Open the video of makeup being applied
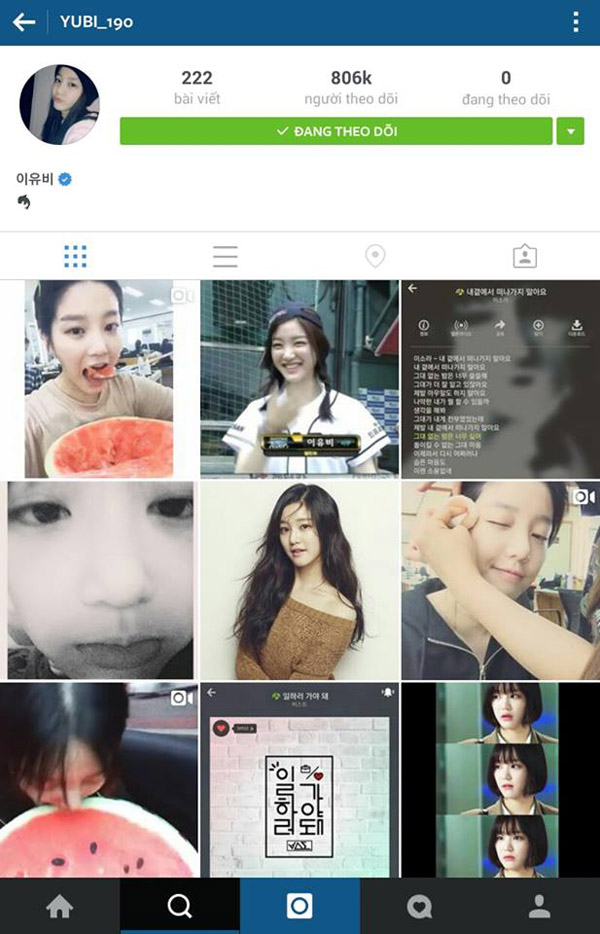This screenshot has height=934, width=600. 500,580
